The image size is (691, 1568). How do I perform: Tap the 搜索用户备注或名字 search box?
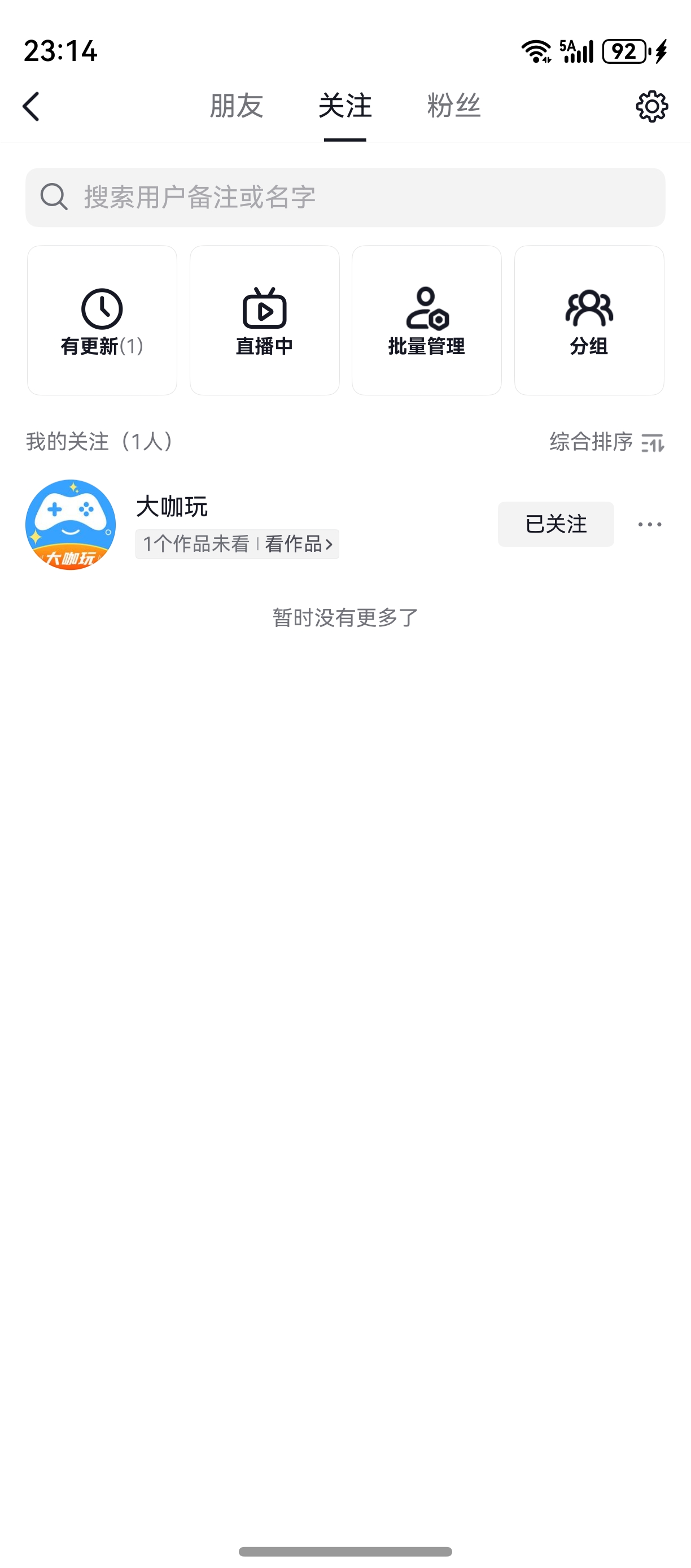(345, 197)
